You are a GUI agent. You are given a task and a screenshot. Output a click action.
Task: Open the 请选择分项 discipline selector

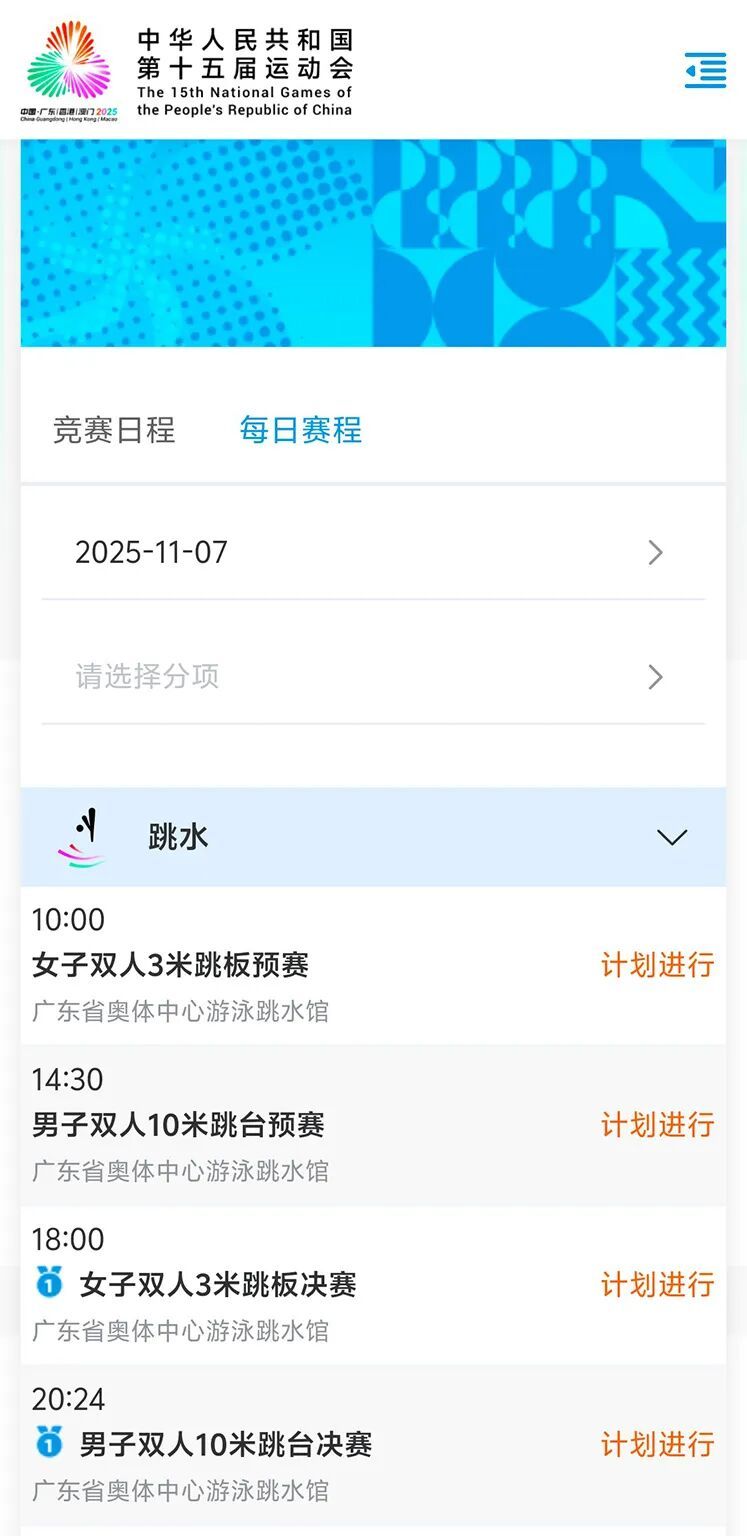click(372, 677)
